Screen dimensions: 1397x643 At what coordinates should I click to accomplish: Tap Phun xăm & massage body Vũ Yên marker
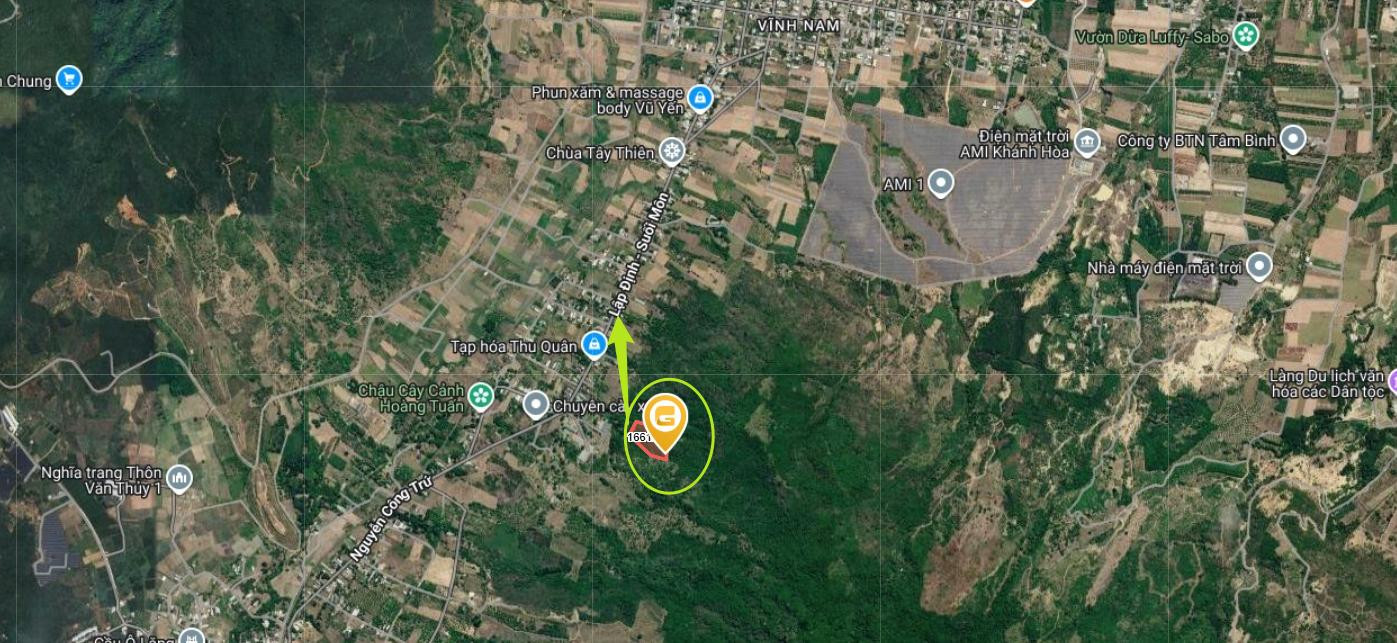701,98
